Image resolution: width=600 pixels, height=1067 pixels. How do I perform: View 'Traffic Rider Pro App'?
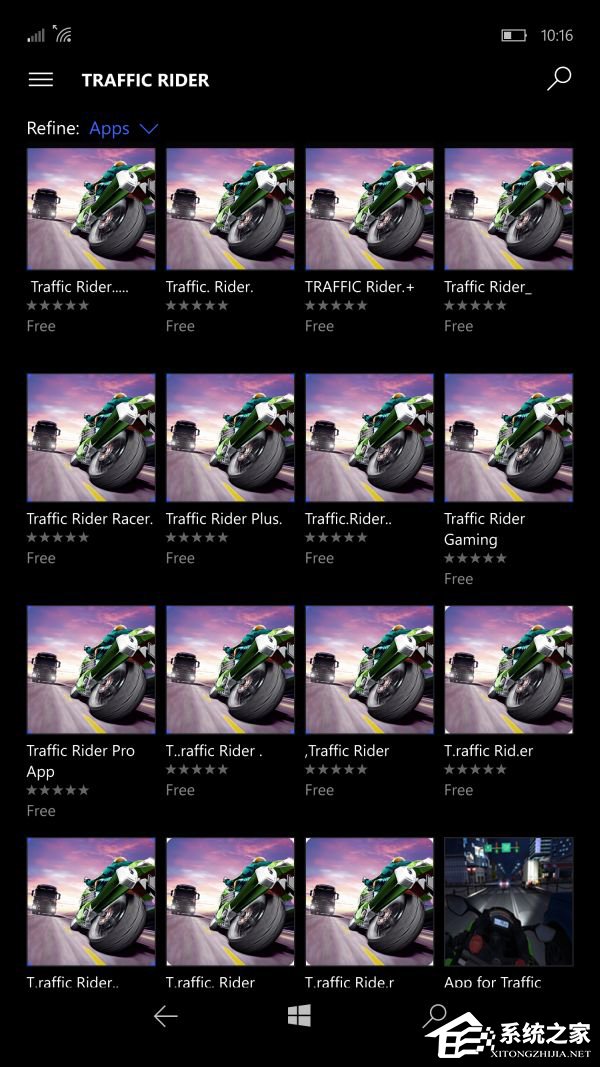coord(91,670)
